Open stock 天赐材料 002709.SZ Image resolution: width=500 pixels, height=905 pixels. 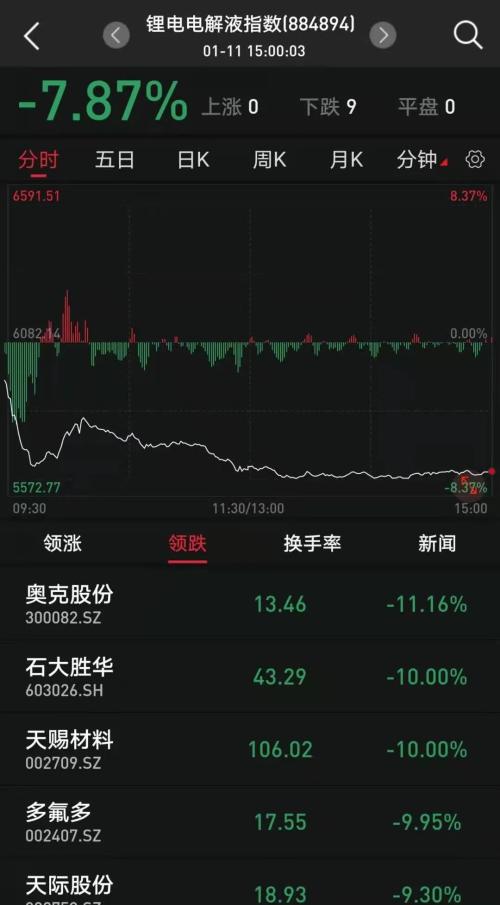coord(250,749)
